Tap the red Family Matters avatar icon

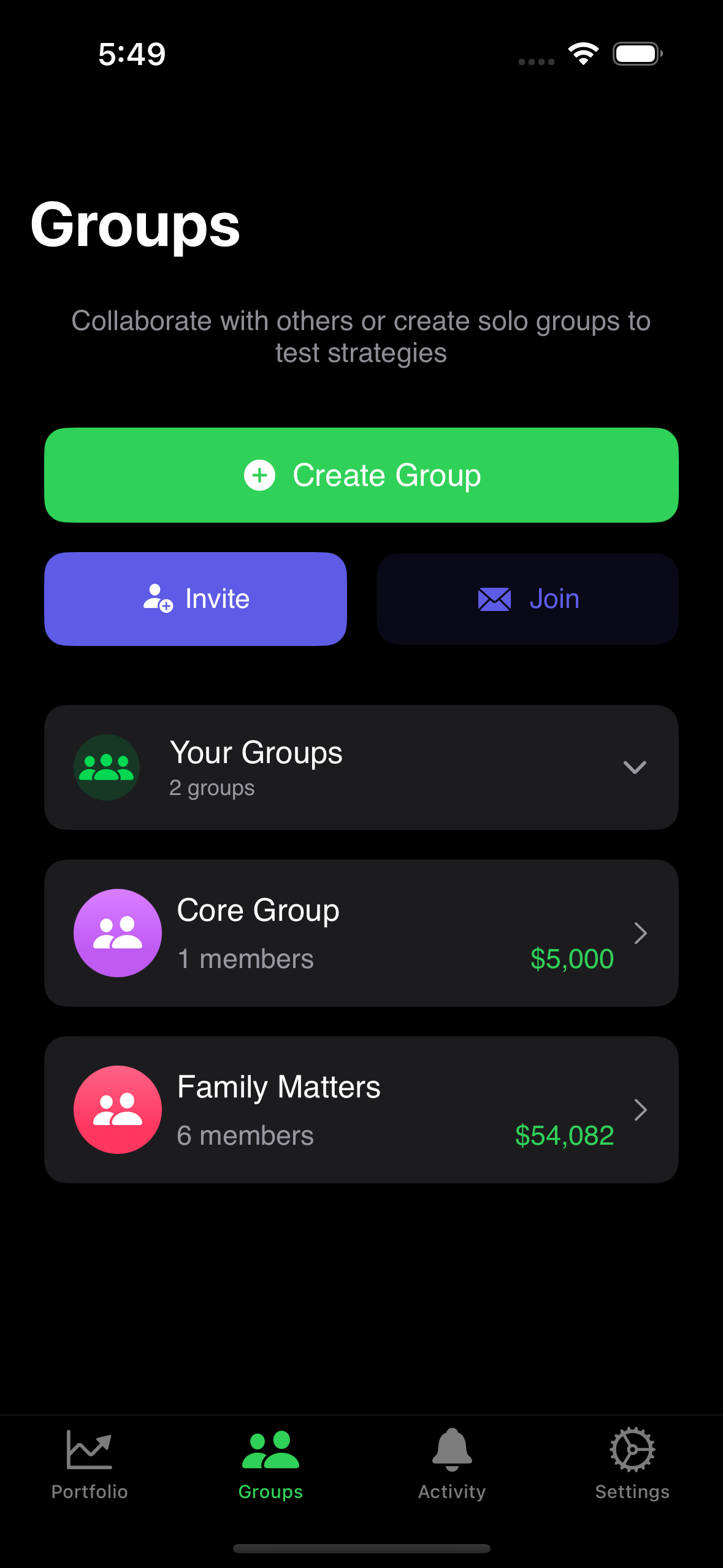point(117,1109)
